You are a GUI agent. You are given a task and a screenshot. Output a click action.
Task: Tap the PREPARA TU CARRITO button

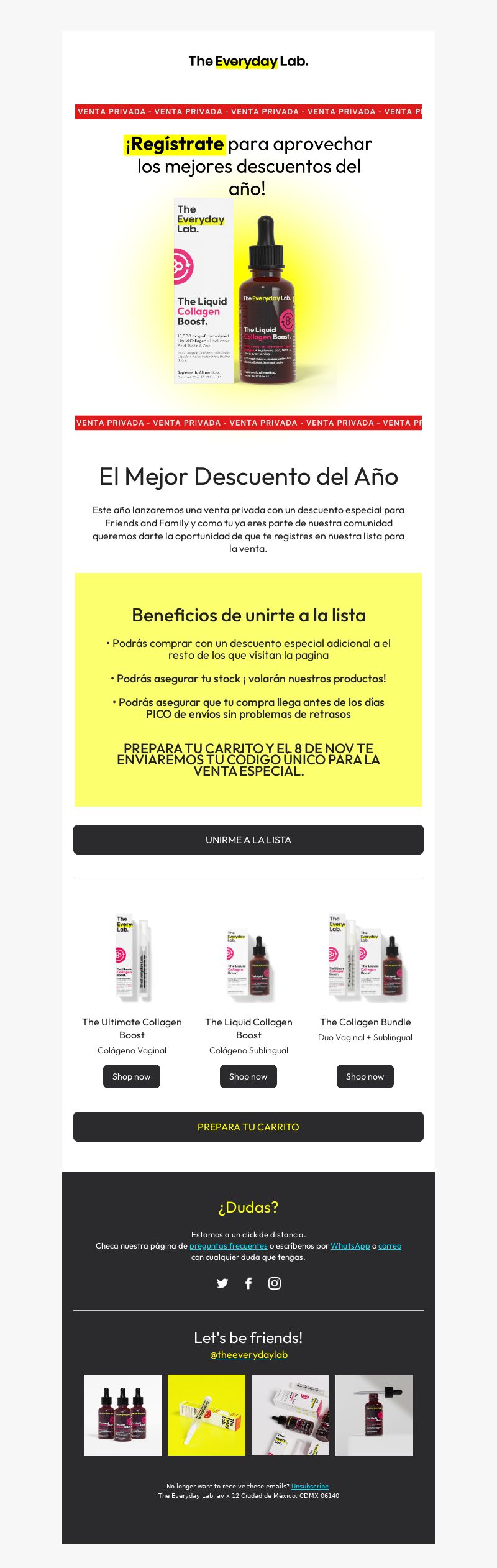tap(248, 1127)
